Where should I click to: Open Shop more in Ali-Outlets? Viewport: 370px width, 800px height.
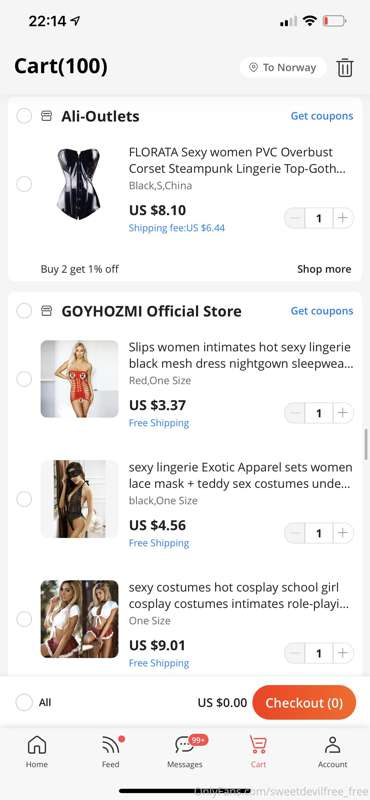tap(324, 269)
